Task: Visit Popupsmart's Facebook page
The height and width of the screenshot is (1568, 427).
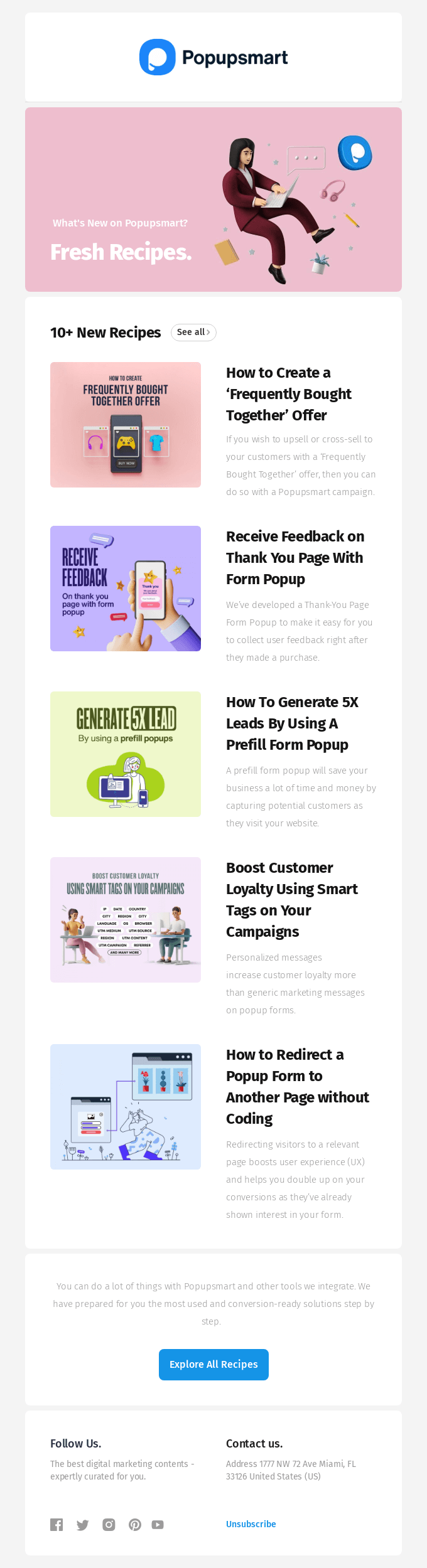Action: [57, 1525]
